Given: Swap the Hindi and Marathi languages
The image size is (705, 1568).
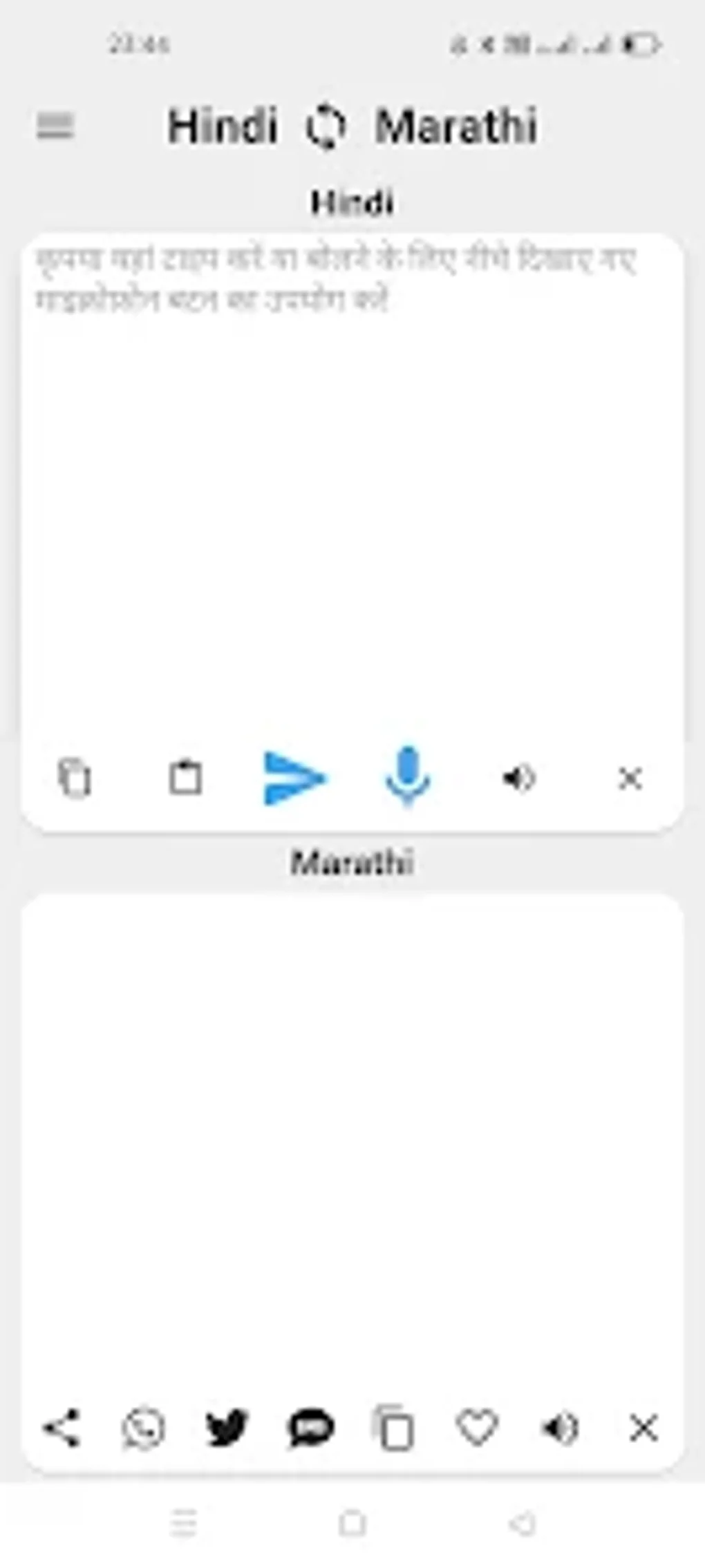Looking at the screenshot, I should [326, 127].
